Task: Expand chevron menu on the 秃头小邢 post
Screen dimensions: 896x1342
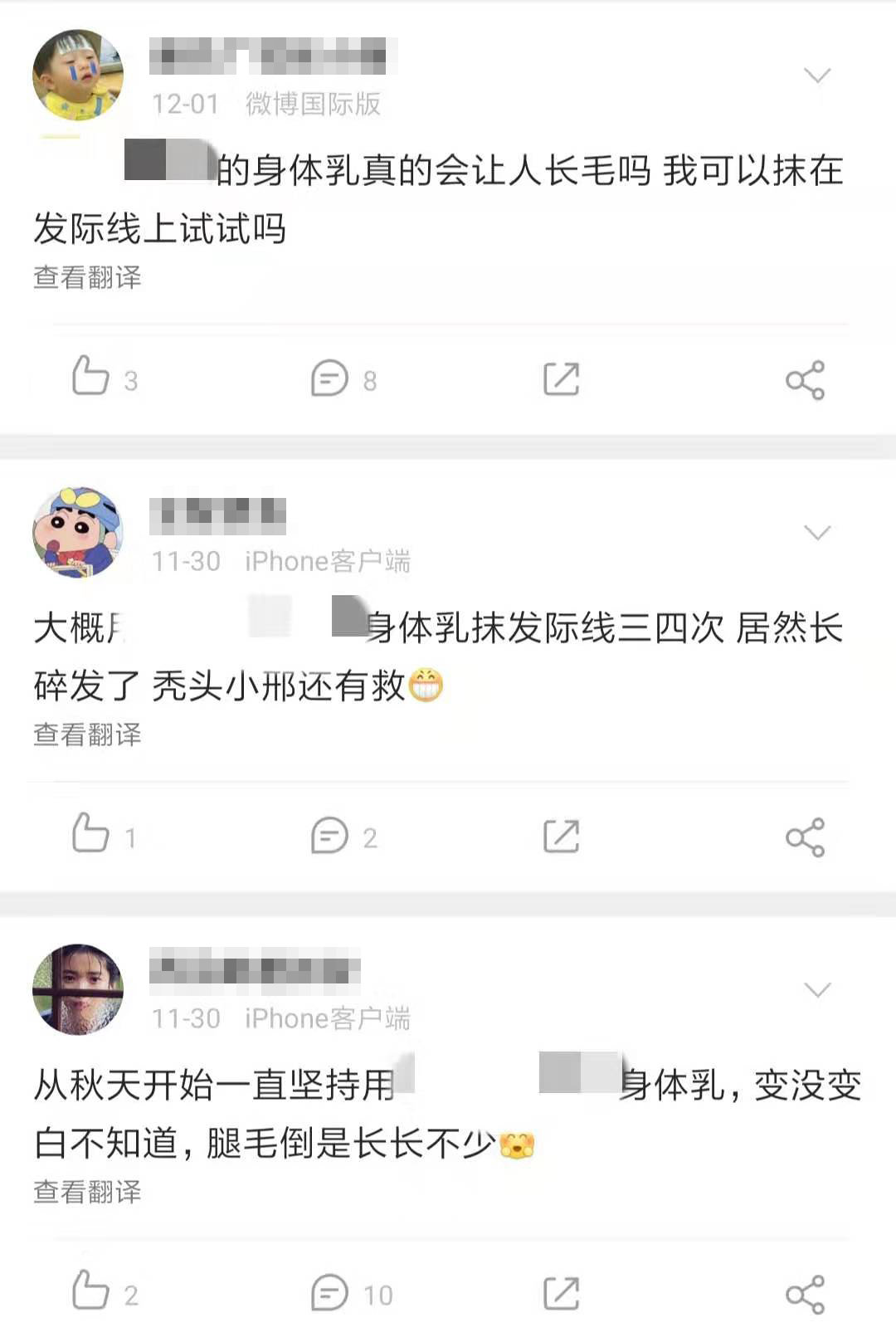Action: (x=817, y=533)
